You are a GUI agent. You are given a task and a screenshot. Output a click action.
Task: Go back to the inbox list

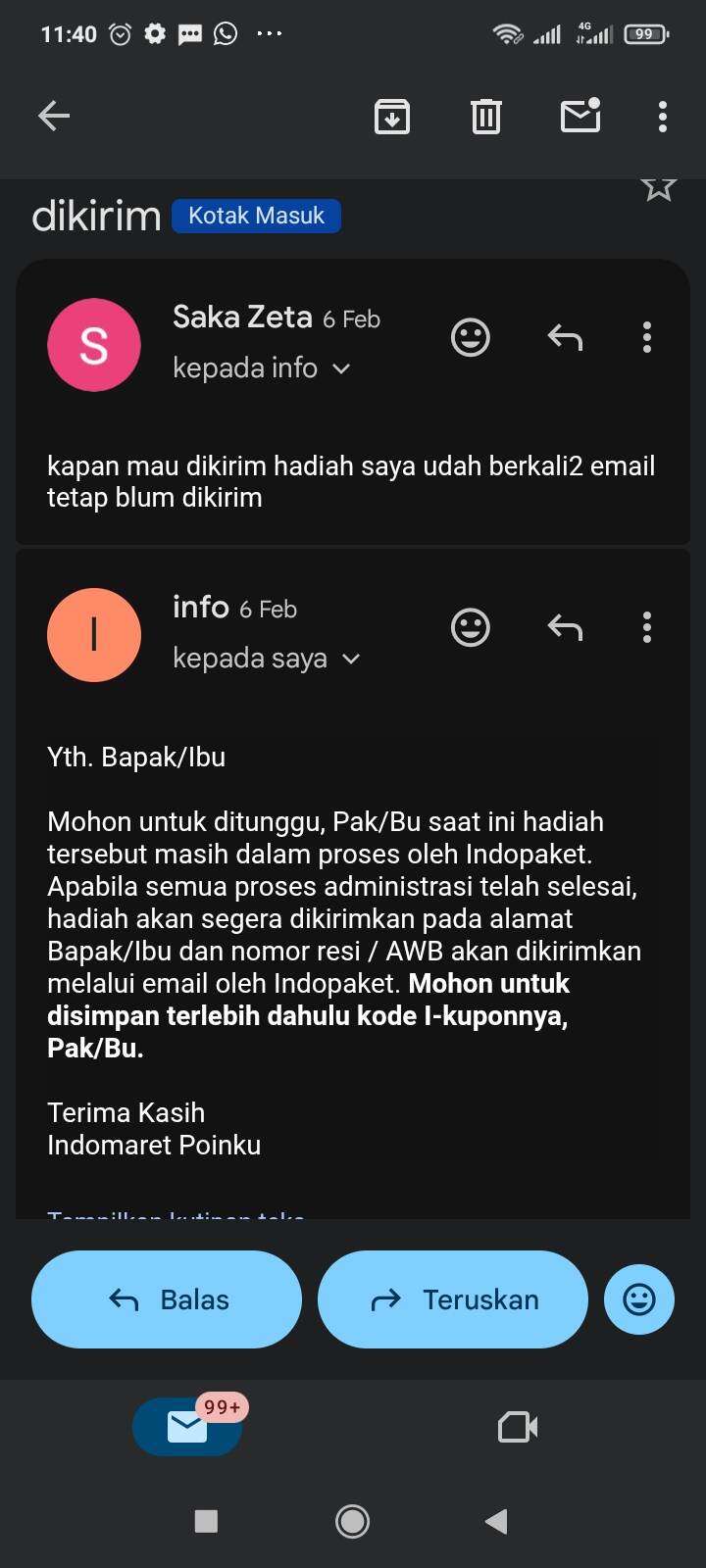pos(54,117)
